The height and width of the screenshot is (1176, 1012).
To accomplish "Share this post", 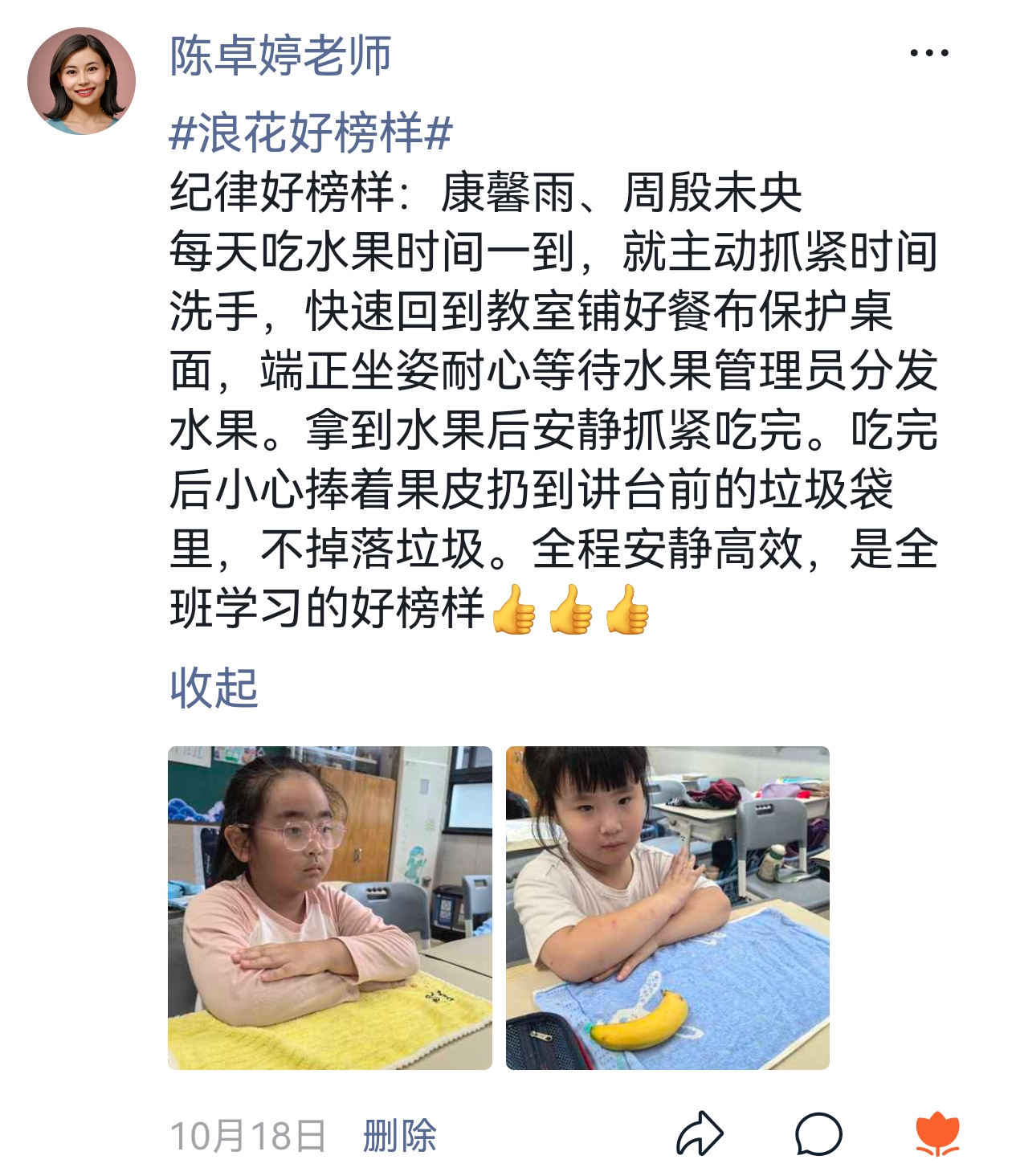I will pos(699,1134).
